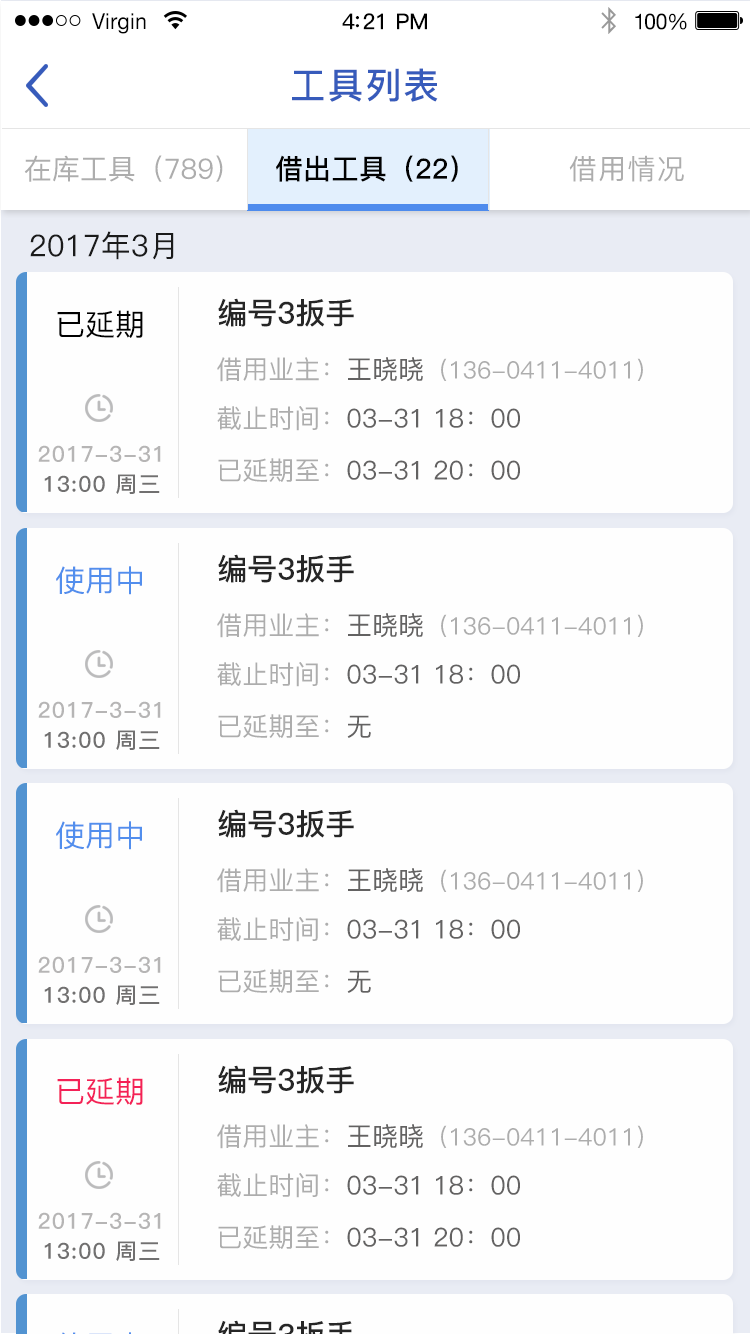Tap the 已延期 status label on the top card

pyautogui.click(x=100, y=324)
